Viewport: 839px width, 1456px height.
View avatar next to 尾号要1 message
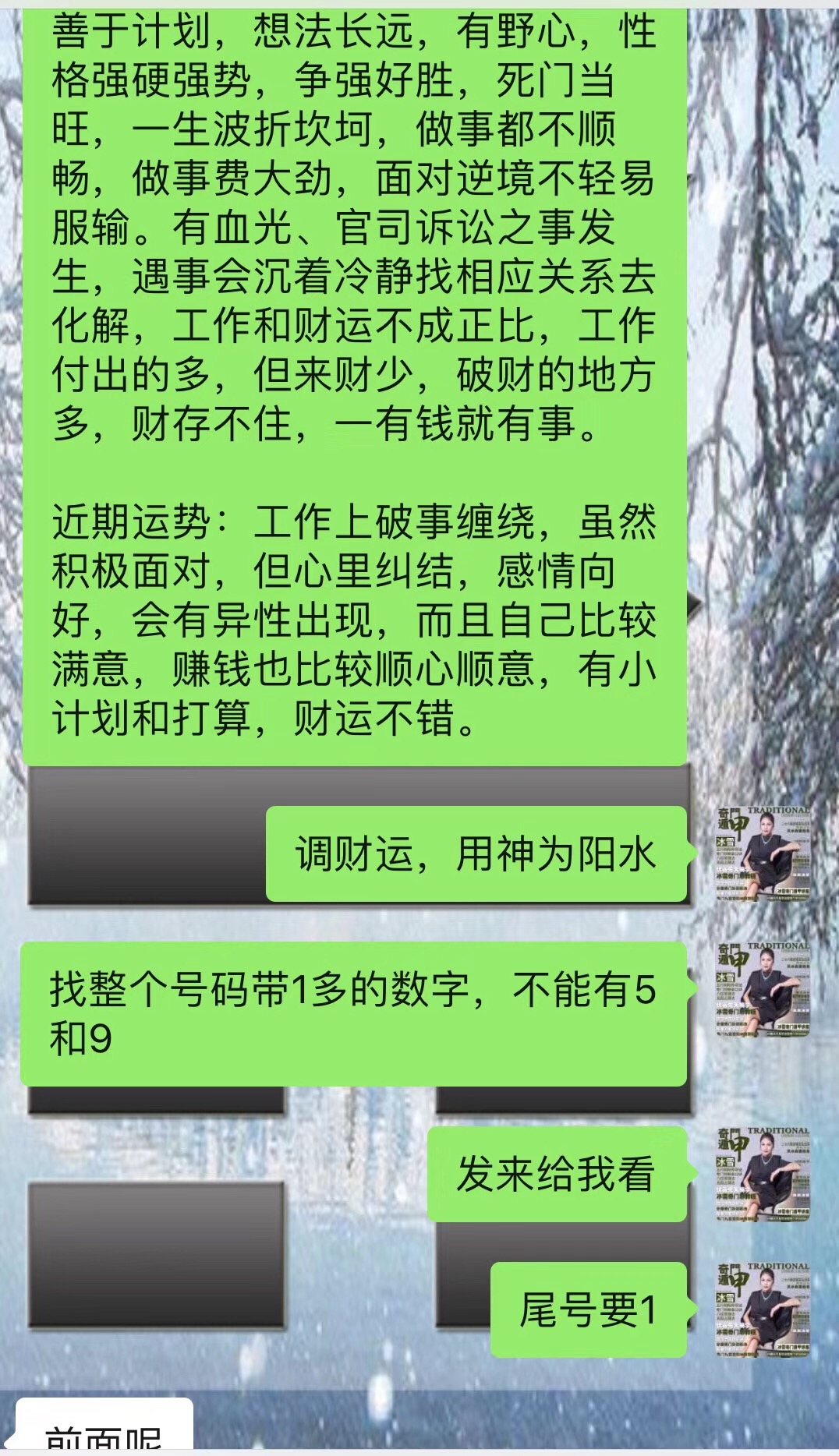[x=763, y=1309]
